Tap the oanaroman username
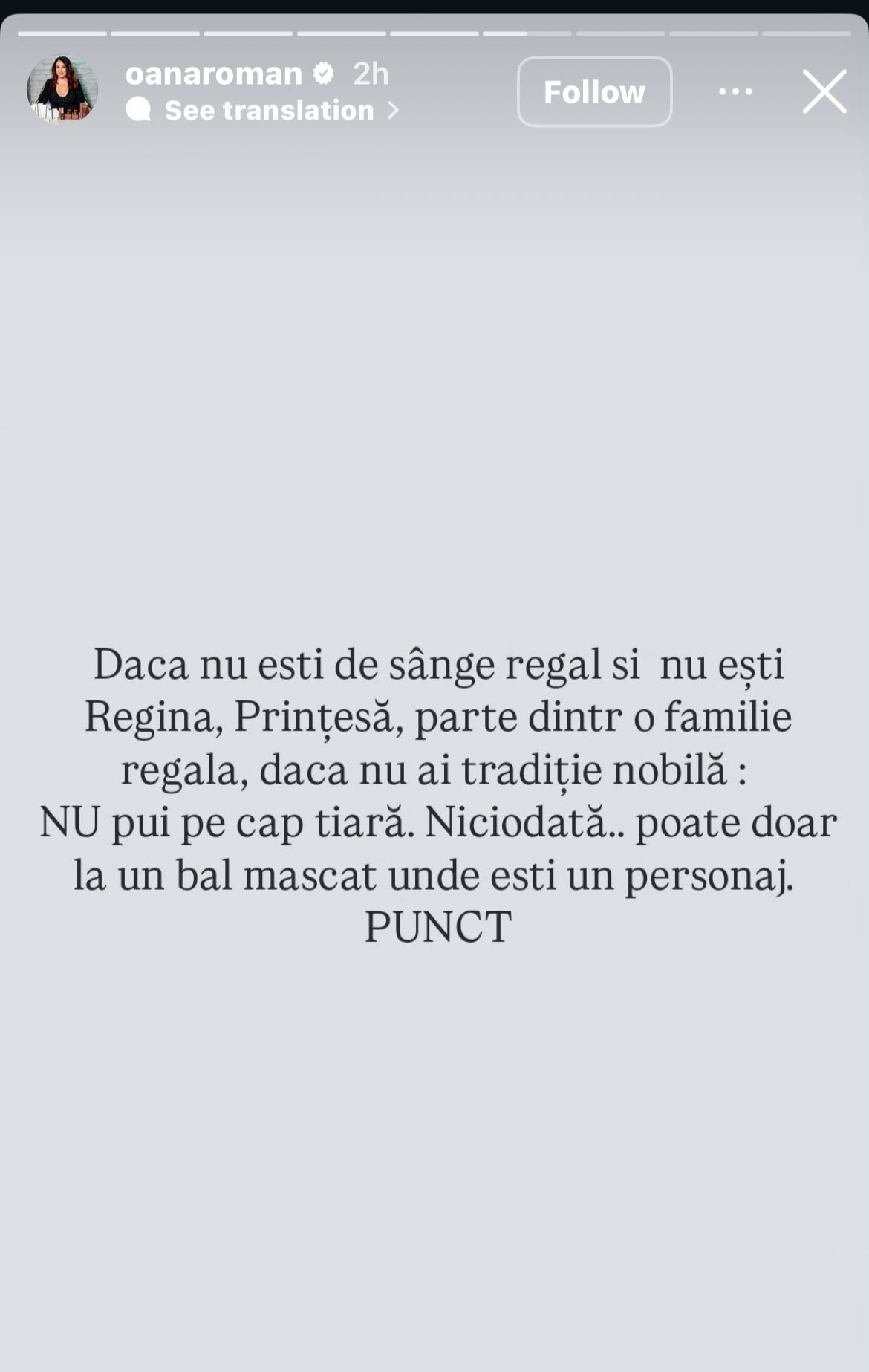The height and width of the screenshot is (1372, 869). pyautogui.click(x=213, y=74)
